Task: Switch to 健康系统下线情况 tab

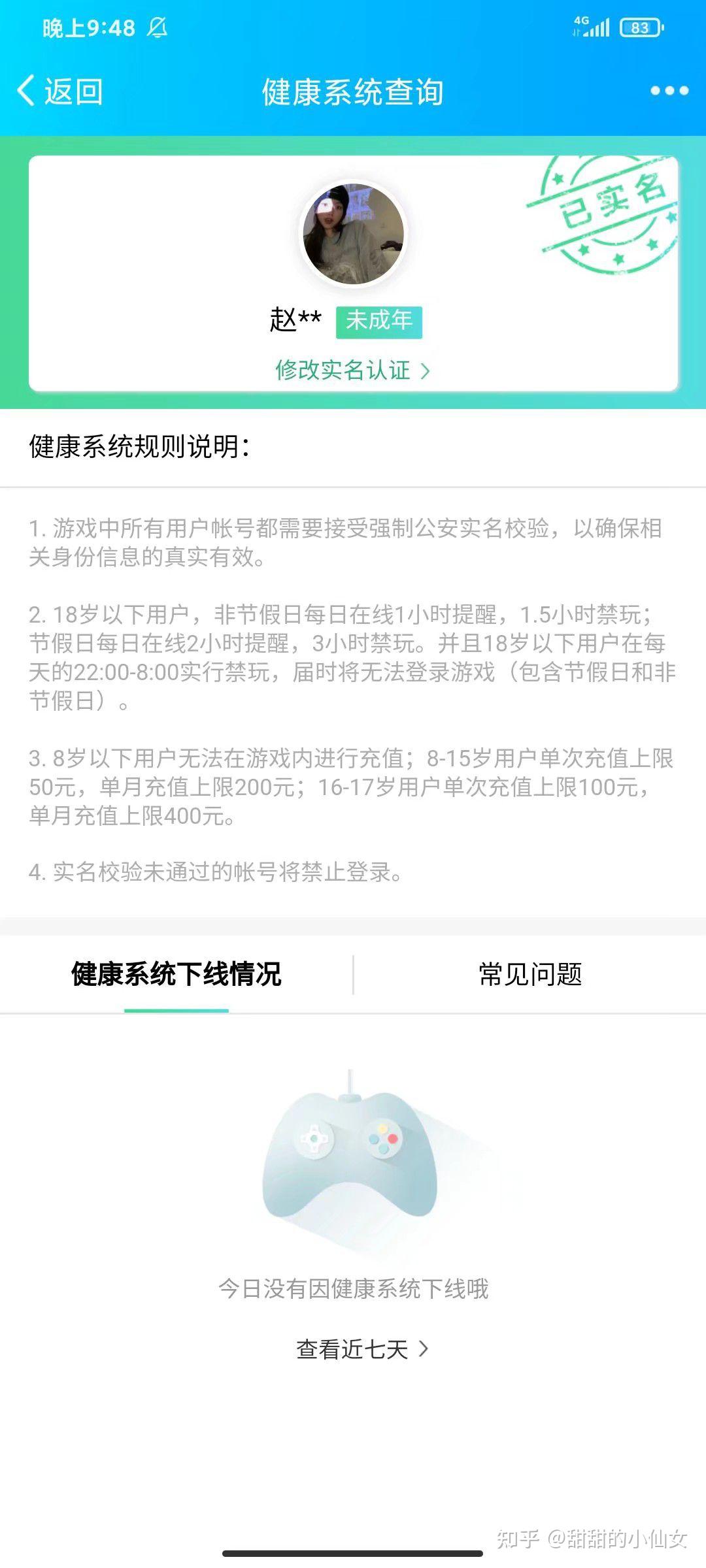Action: coord(176,974)
